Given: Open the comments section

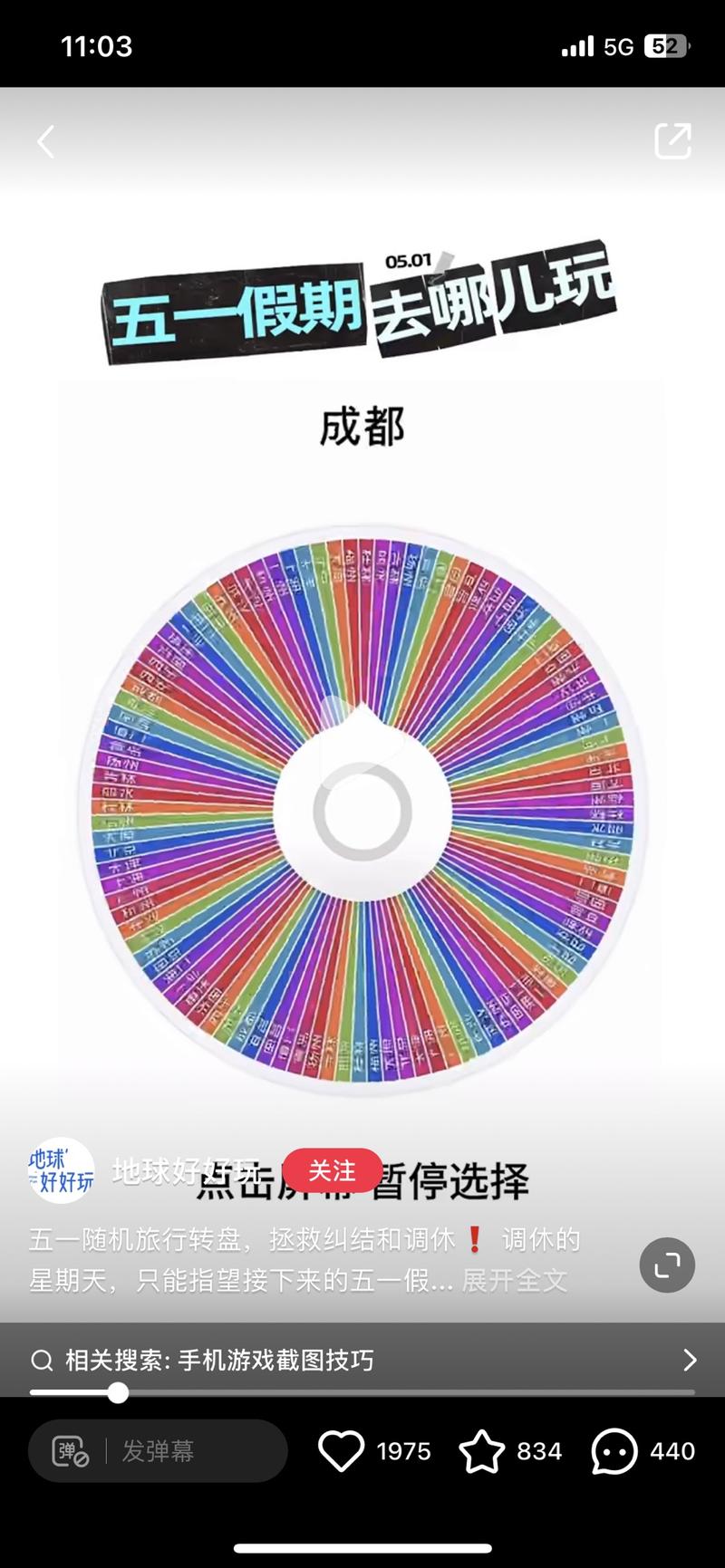Looking at the screenshot, I should pos(614,1451).
